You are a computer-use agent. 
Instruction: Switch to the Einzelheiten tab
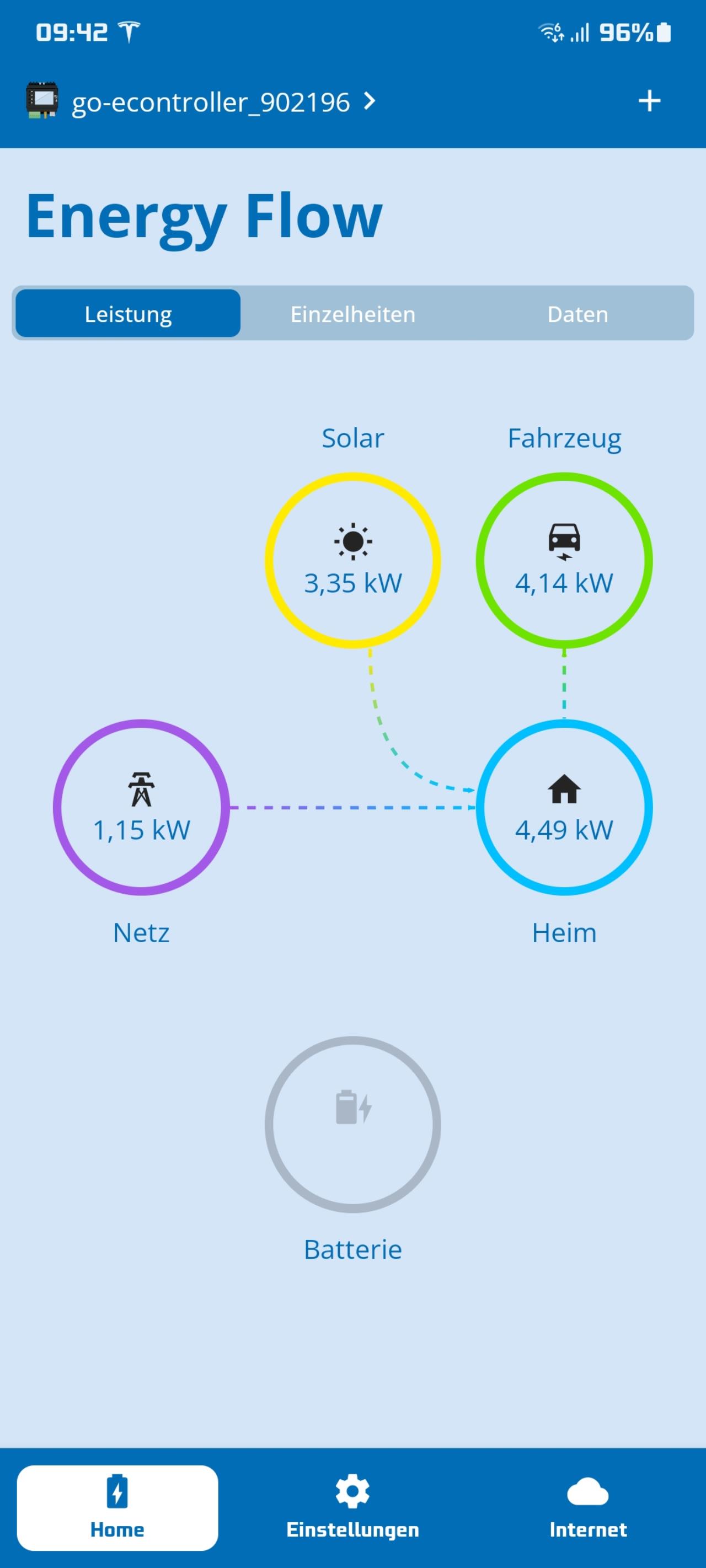352,314
